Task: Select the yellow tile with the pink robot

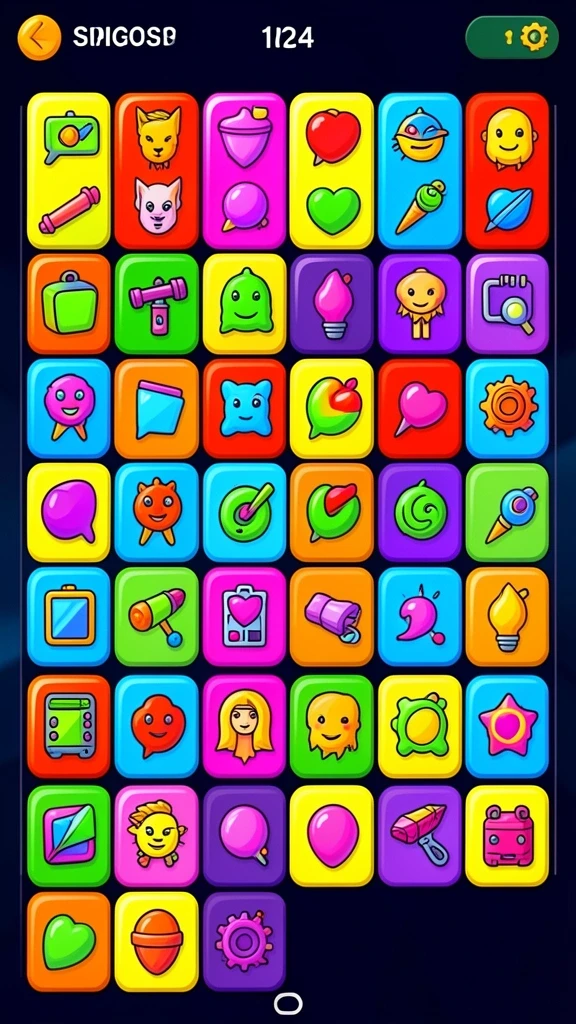Action: pos(507,835)
